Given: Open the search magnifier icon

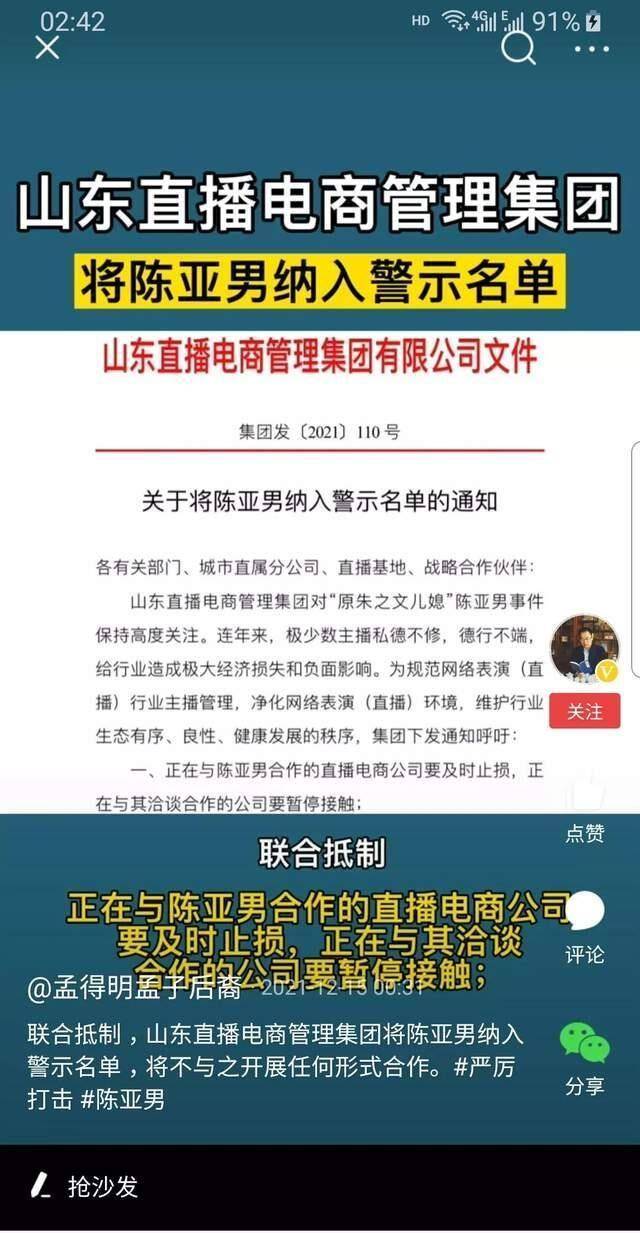Looking at the screenshot, I should [518, 47].
